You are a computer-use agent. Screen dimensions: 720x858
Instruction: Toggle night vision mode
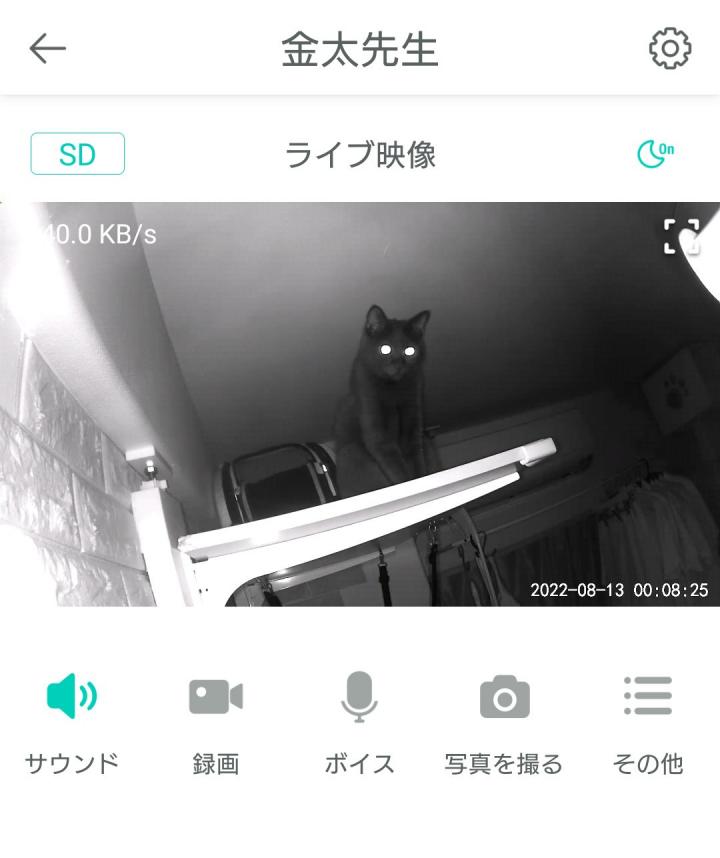point(655,154)
